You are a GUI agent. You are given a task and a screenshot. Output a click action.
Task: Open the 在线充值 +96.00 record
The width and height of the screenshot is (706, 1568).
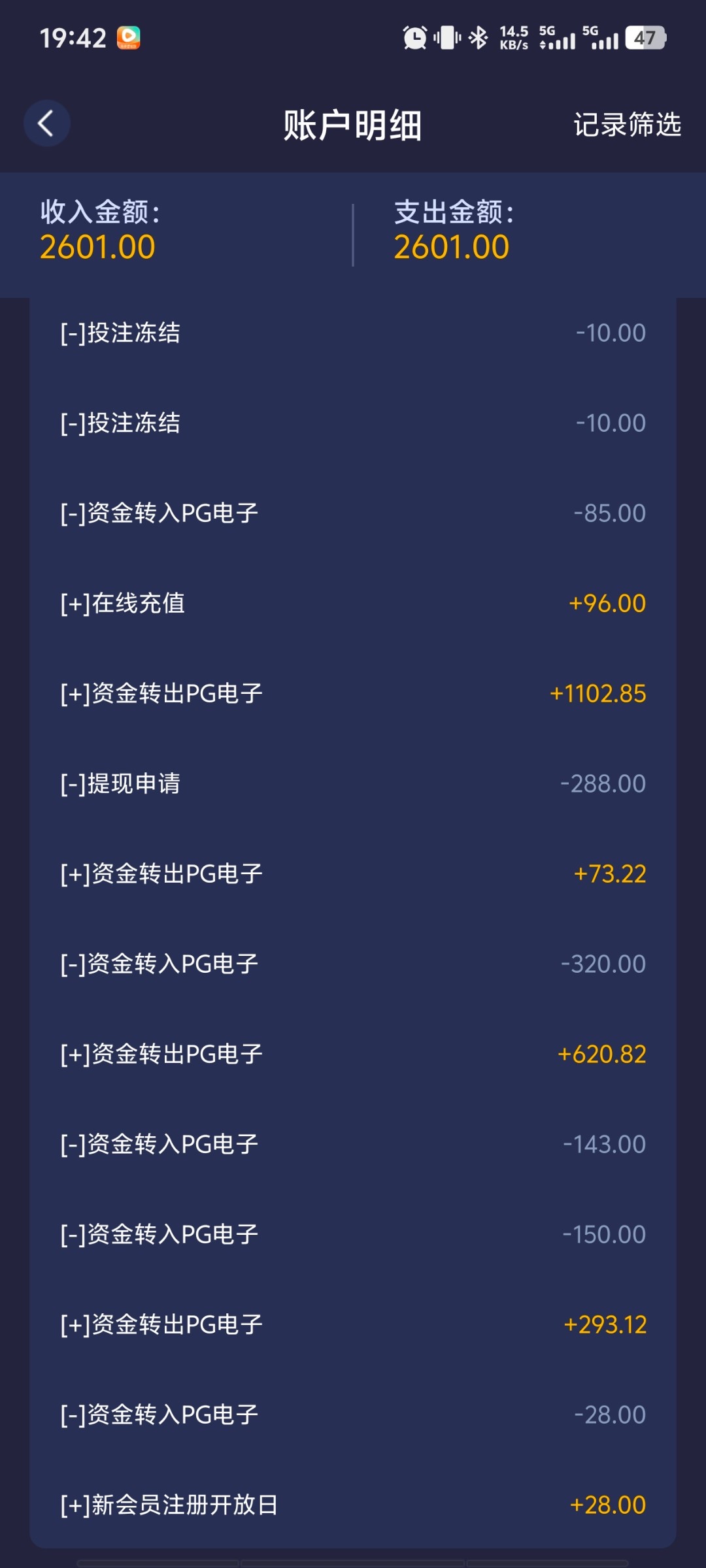click(353, 603)
